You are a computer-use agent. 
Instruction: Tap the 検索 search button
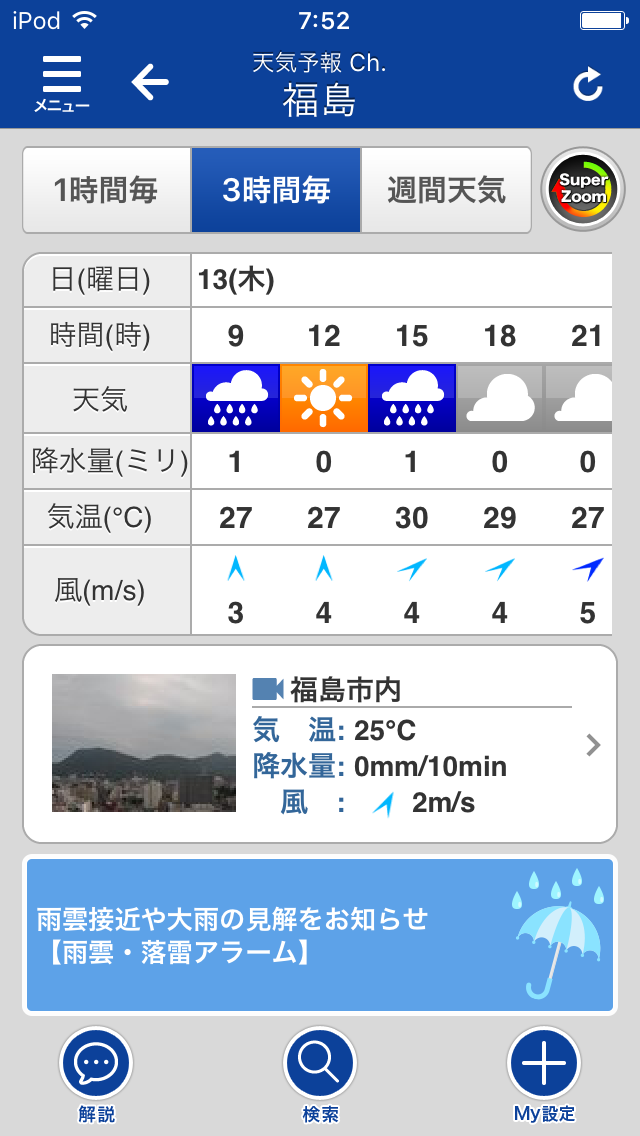(x=320, y=1072)
